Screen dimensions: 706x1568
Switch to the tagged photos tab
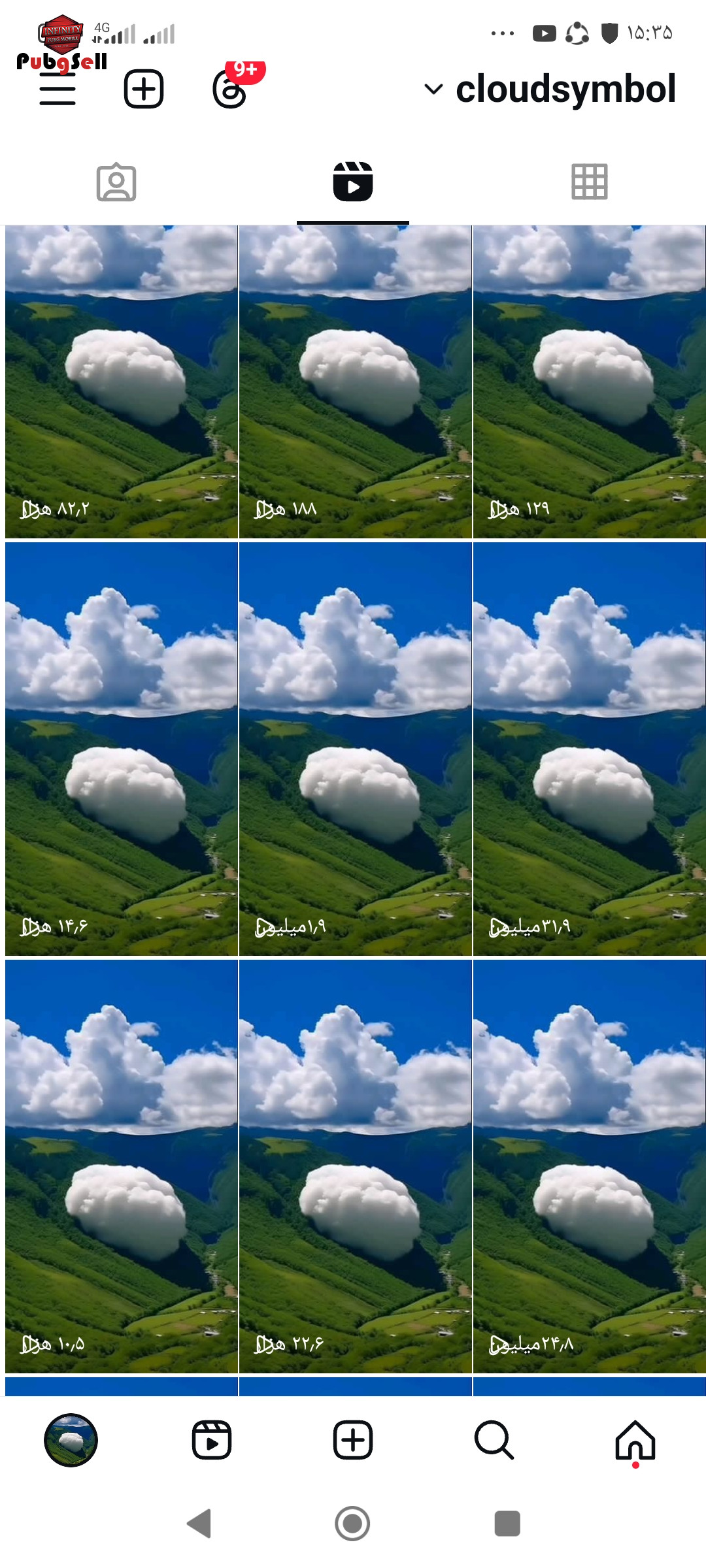[116, 182]
